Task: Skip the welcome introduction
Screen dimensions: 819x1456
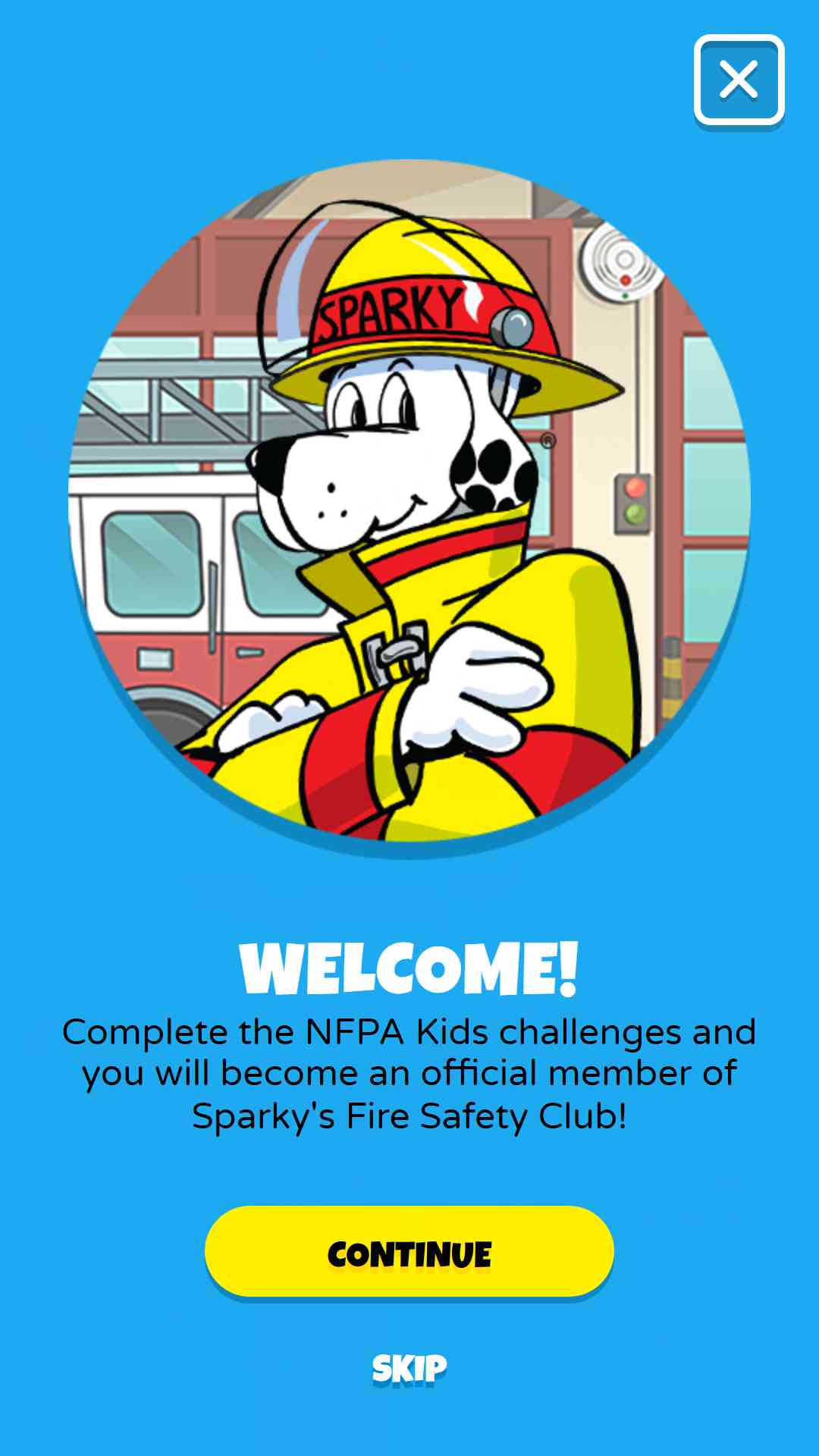Action: click(x=409, y=1369)
